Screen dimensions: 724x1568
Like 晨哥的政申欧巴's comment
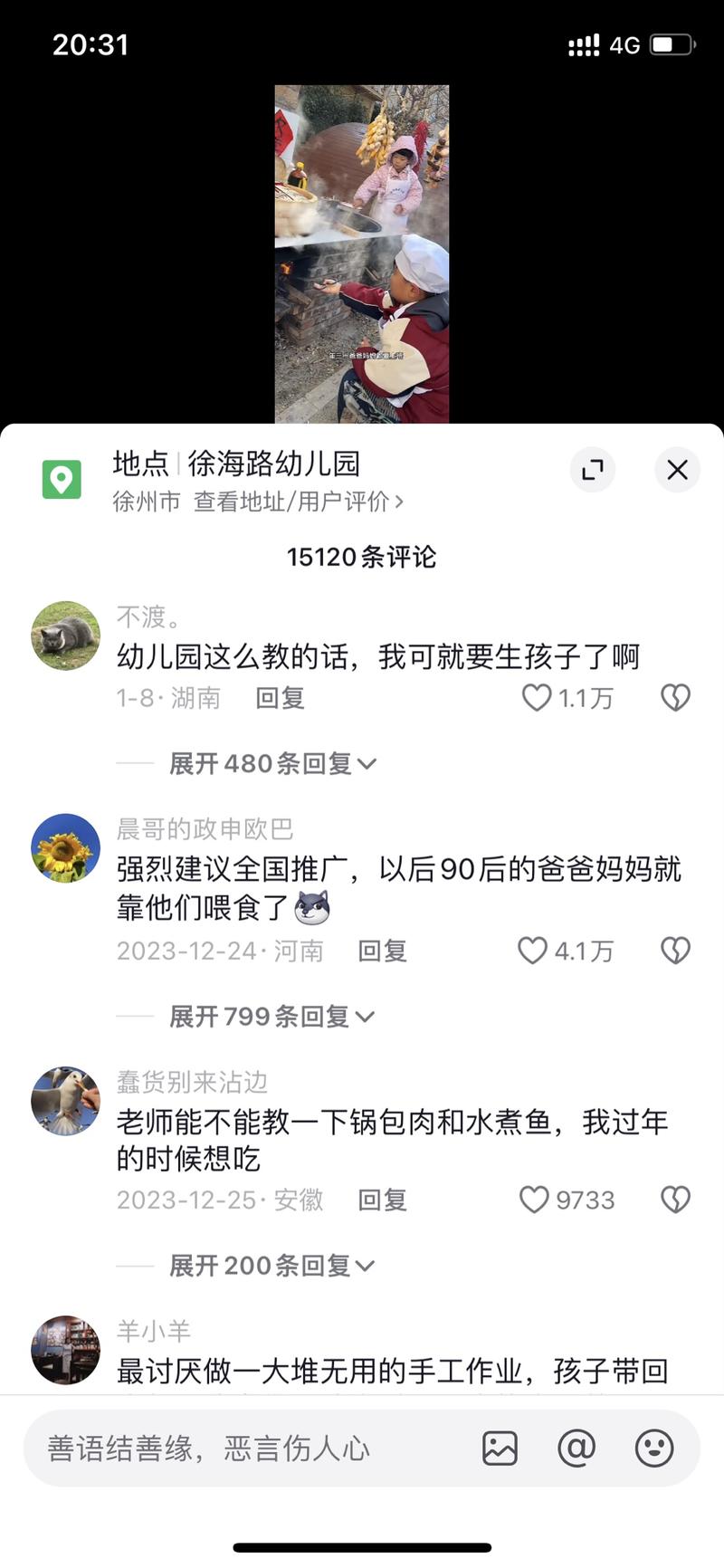533,951
